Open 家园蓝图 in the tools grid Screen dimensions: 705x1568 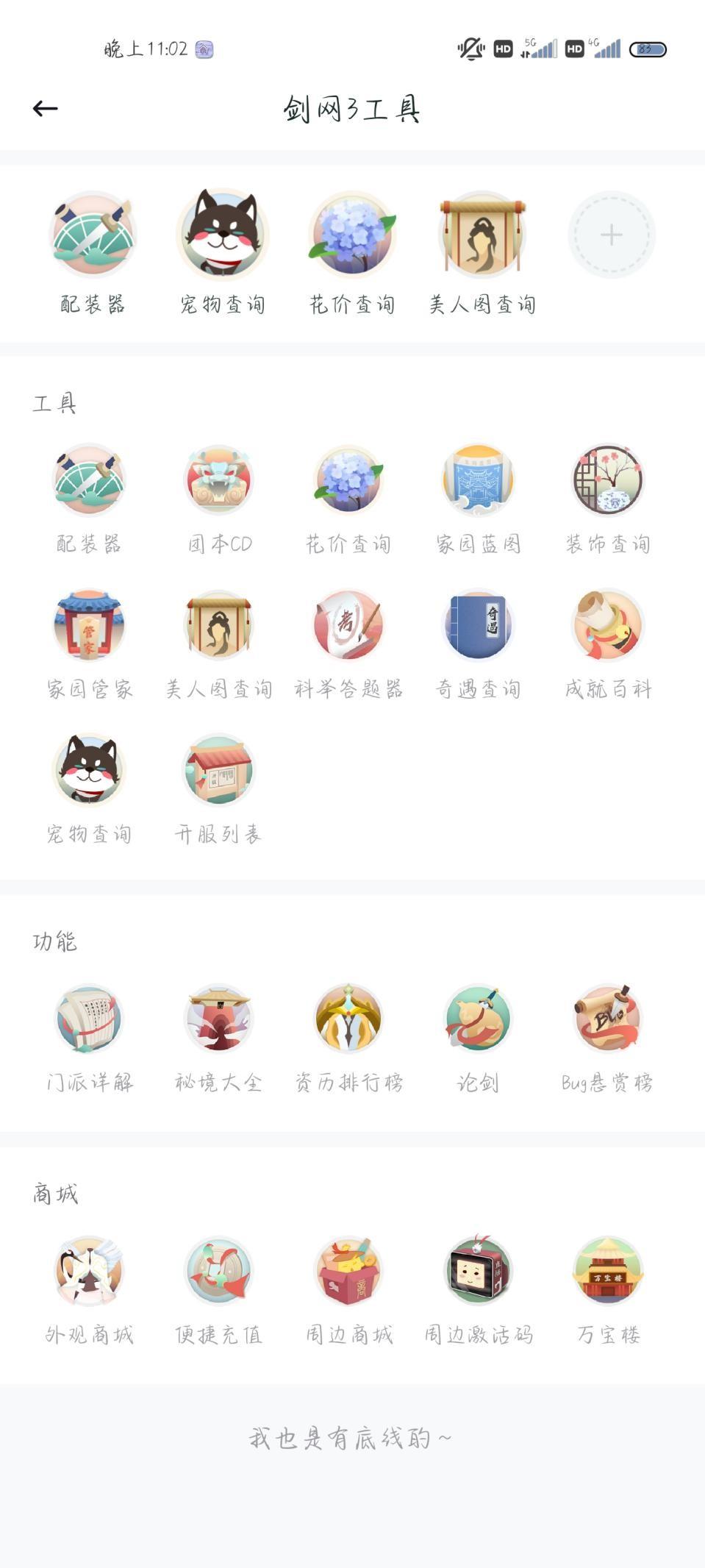(x=478, y=480)
